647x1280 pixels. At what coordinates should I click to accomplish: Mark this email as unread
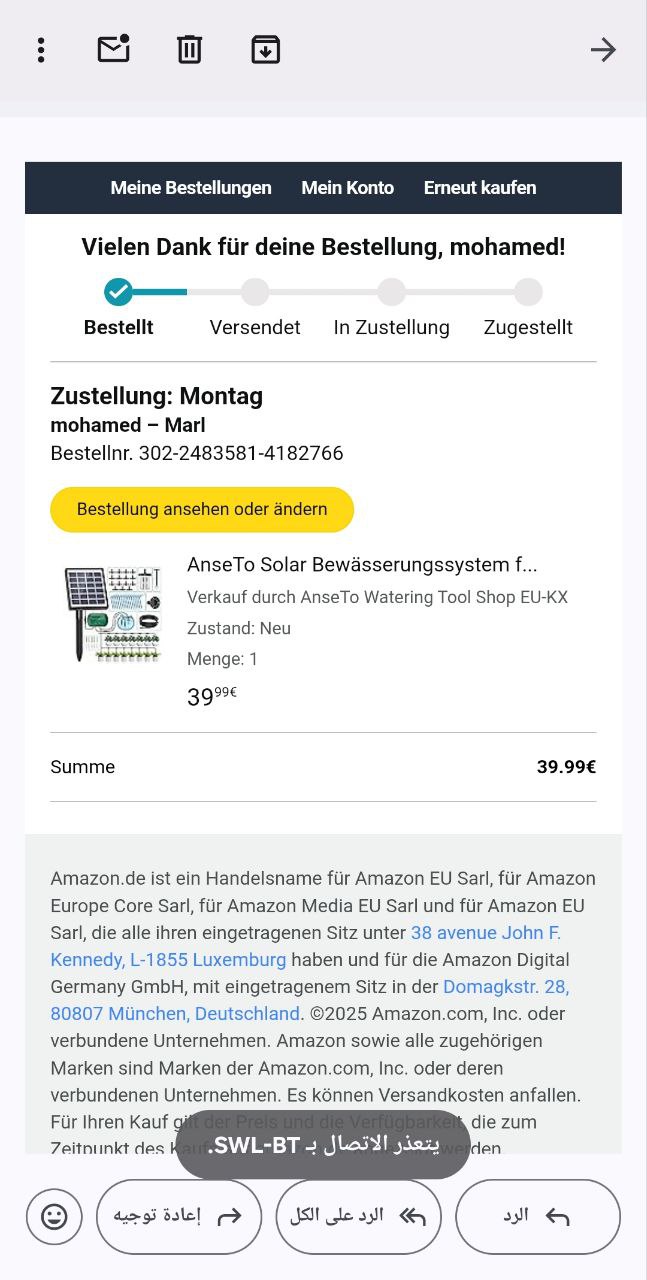(114, 49)
